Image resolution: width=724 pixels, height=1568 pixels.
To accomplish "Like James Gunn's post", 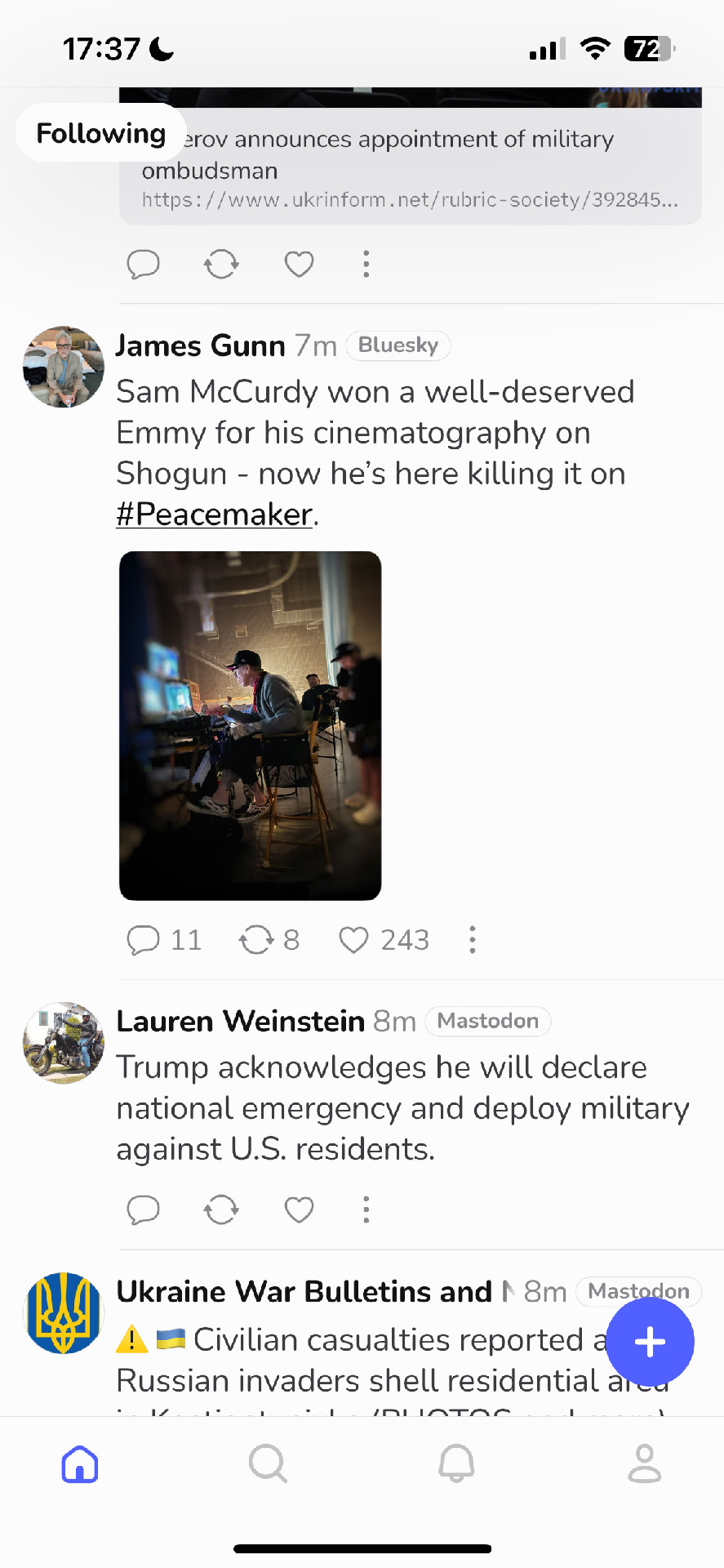I will tap(353, 940).
